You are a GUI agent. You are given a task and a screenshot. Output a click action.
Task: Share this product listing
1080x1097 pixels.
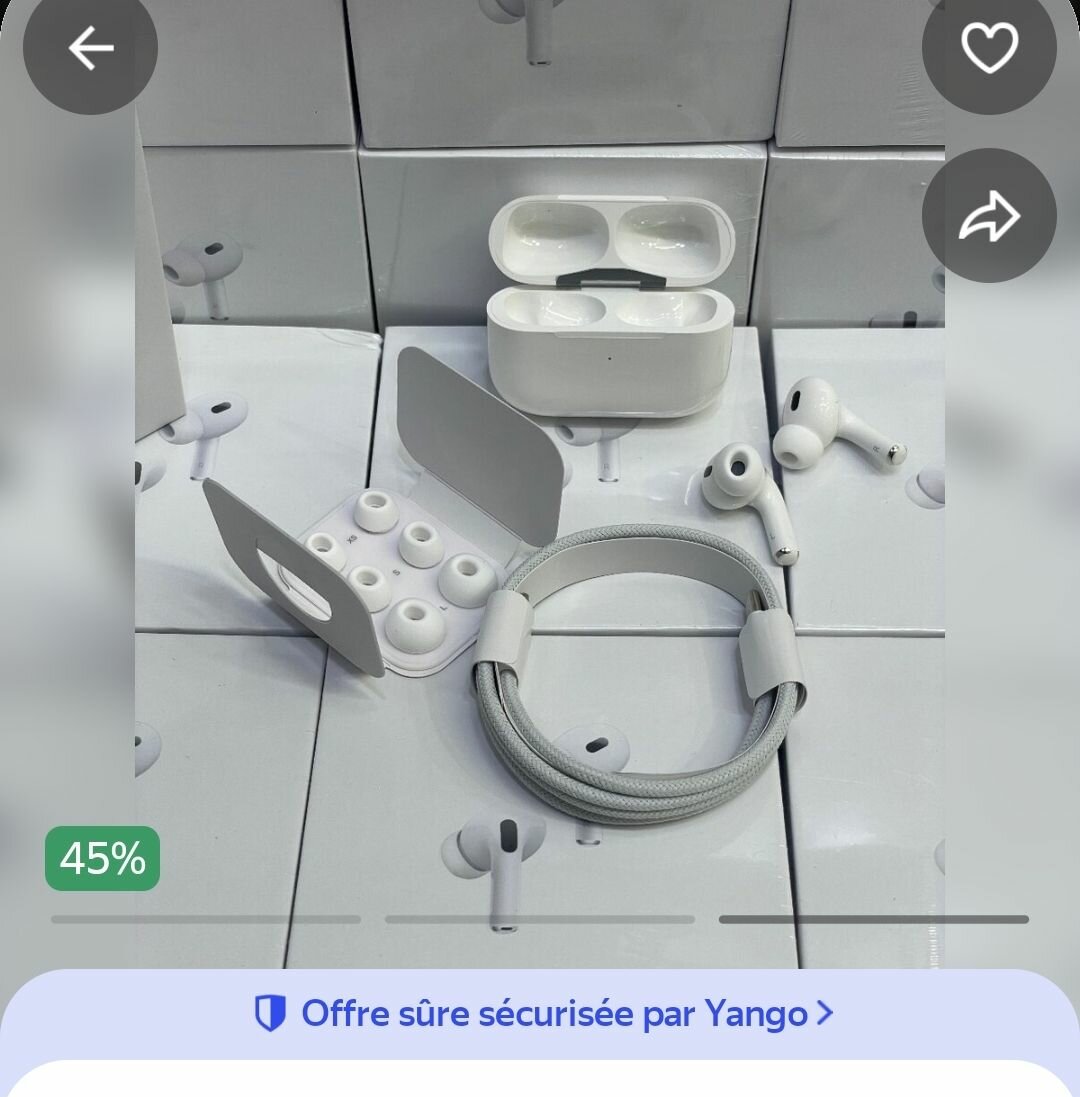tap(988, 216)
